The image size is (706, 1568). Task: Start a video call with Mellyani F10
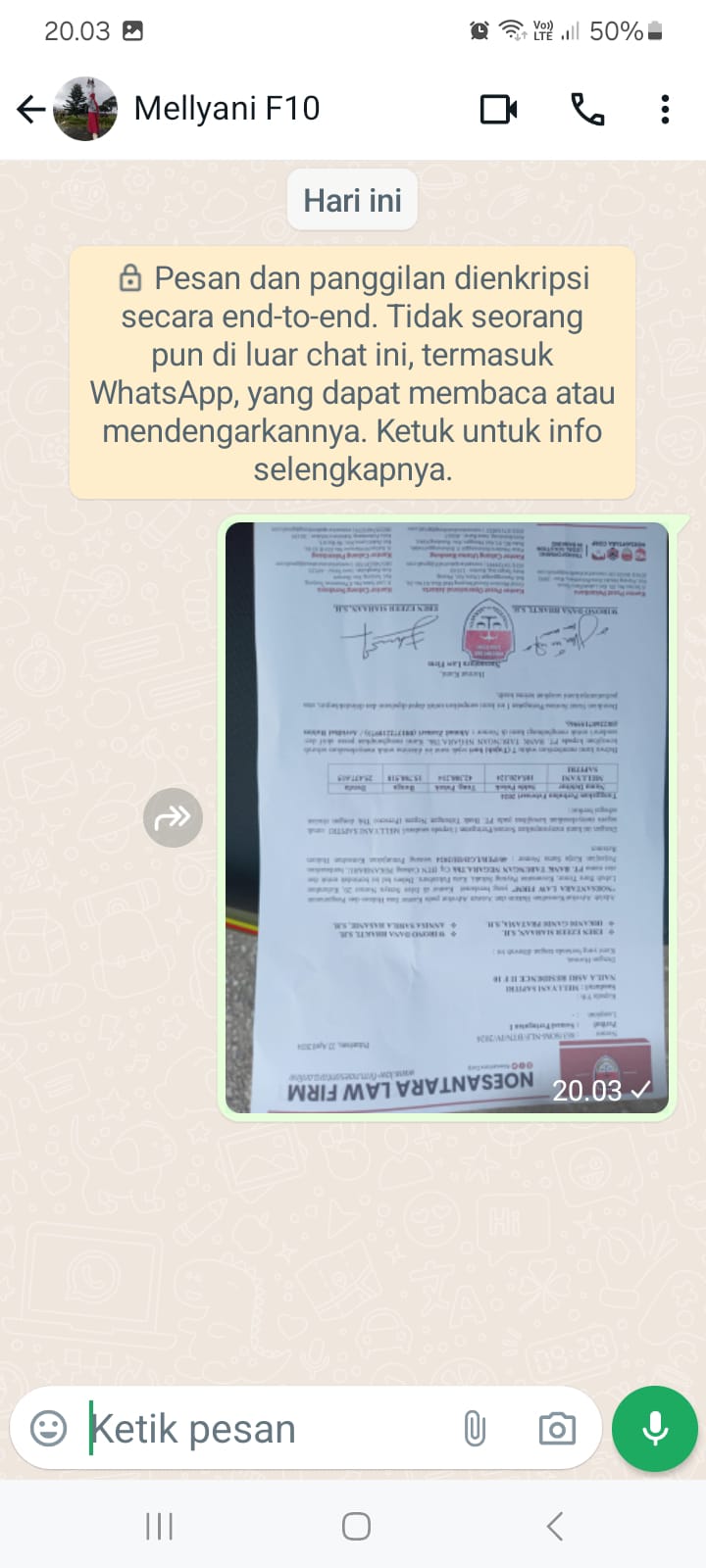(498, 109)
